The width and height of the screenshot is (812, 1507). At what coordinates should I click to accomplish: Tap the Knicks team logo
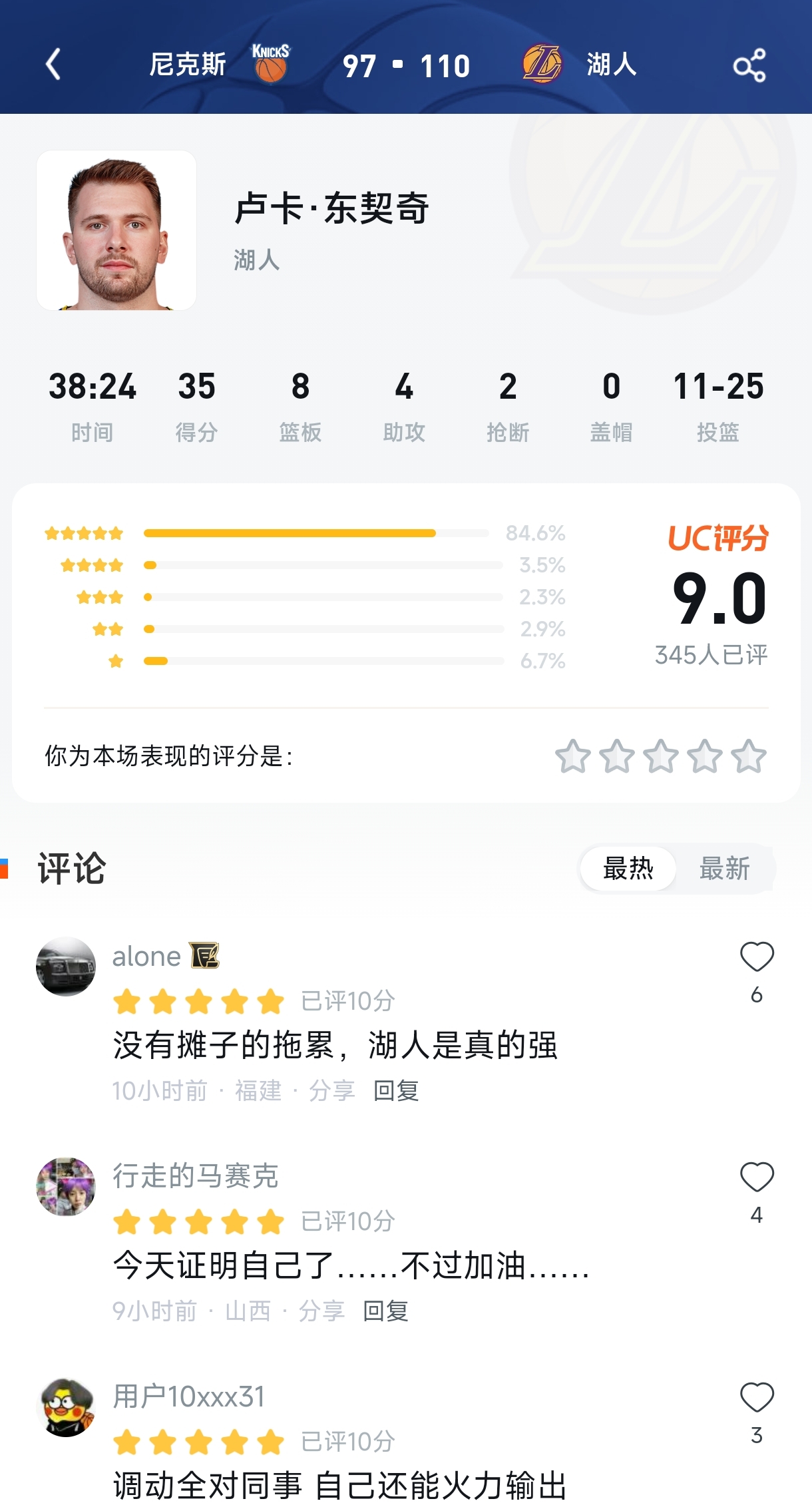[272, 63]
